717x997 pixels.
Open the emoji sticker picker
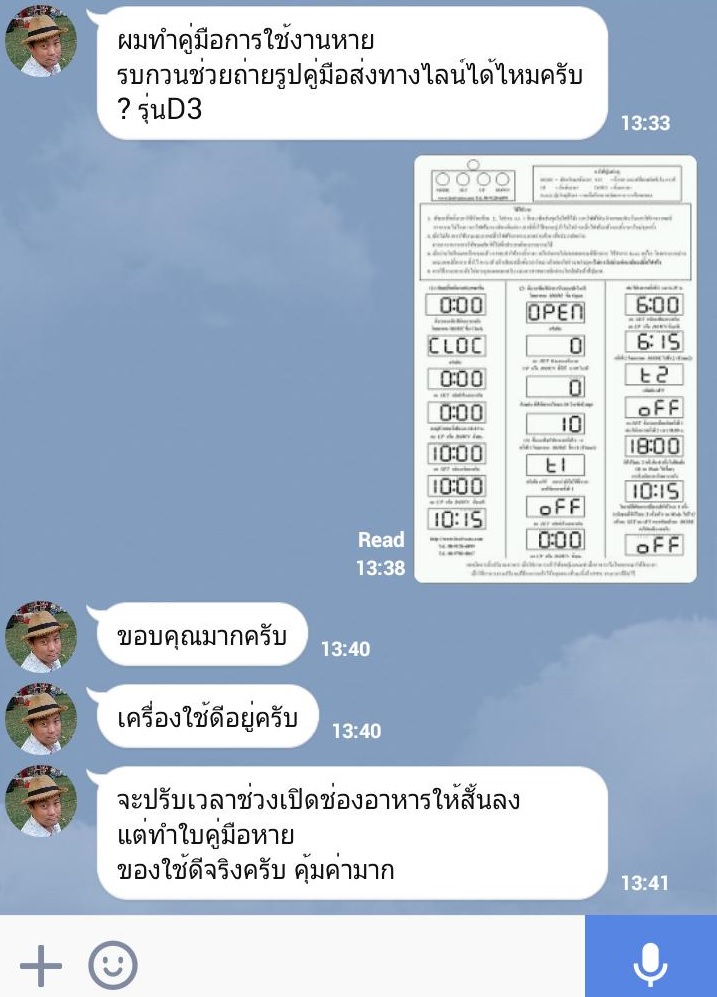(112, 965)
